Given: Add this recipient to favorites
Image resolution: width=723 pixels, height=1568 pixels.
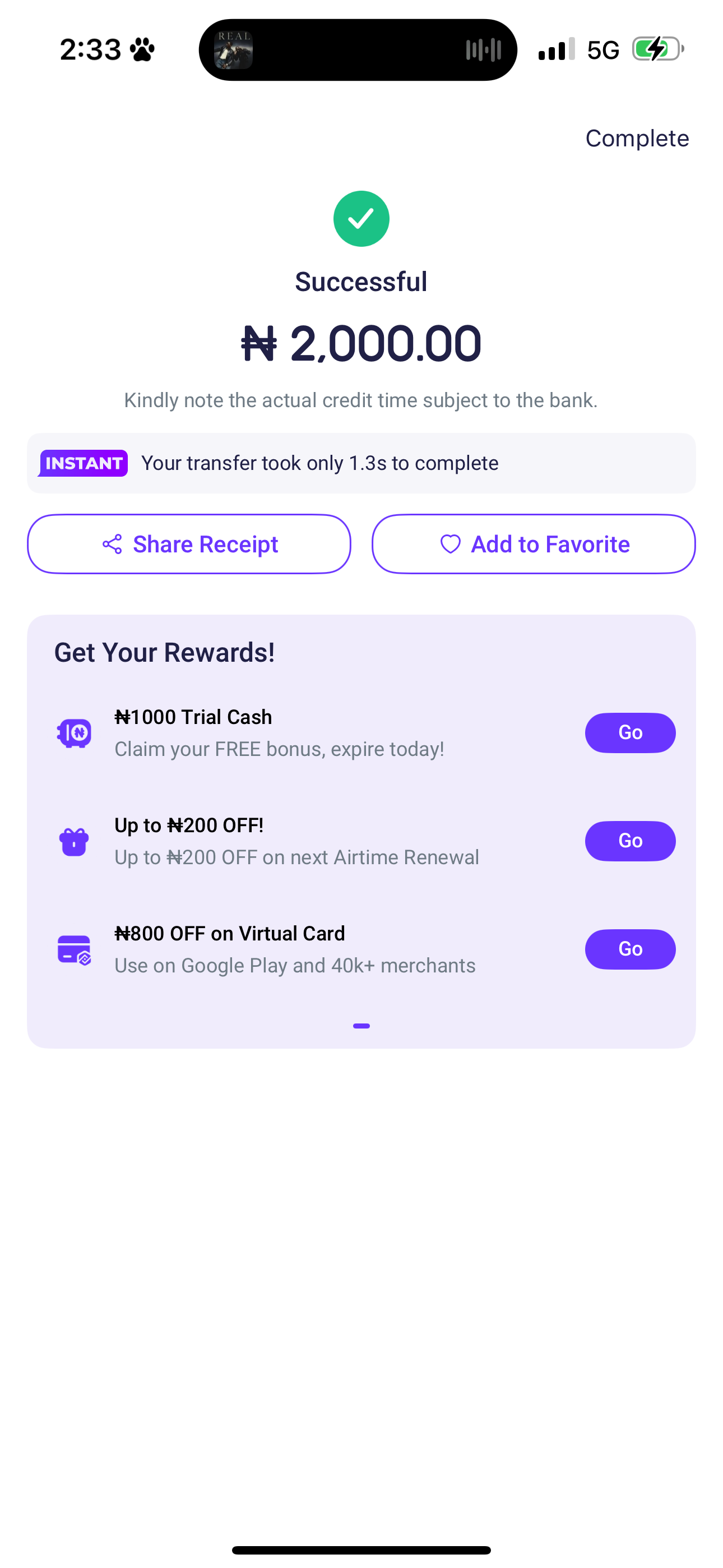Looking at the screenshot, I should [533, 544].
